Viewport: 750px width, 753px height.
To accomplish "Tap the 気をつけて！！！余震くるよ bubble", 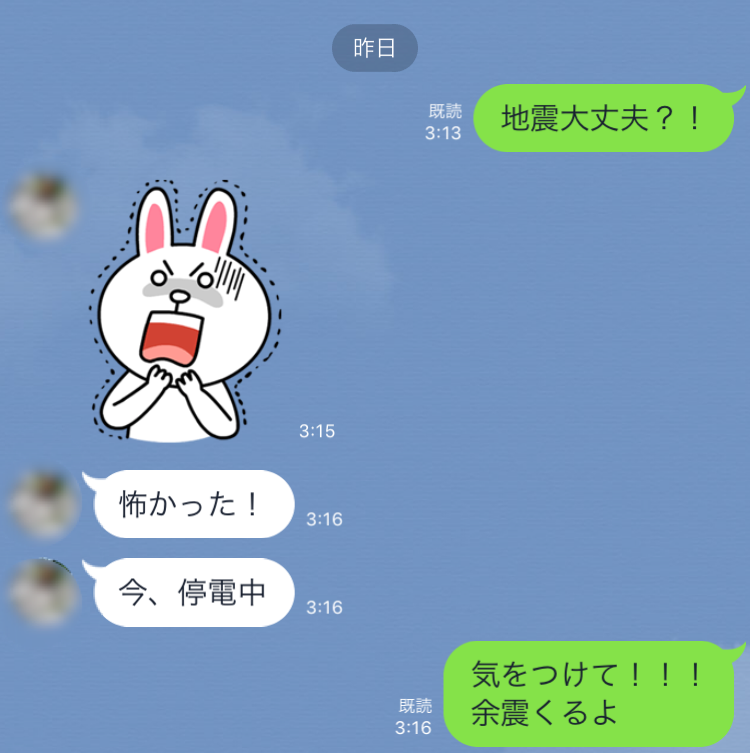I will pos(590,693).
